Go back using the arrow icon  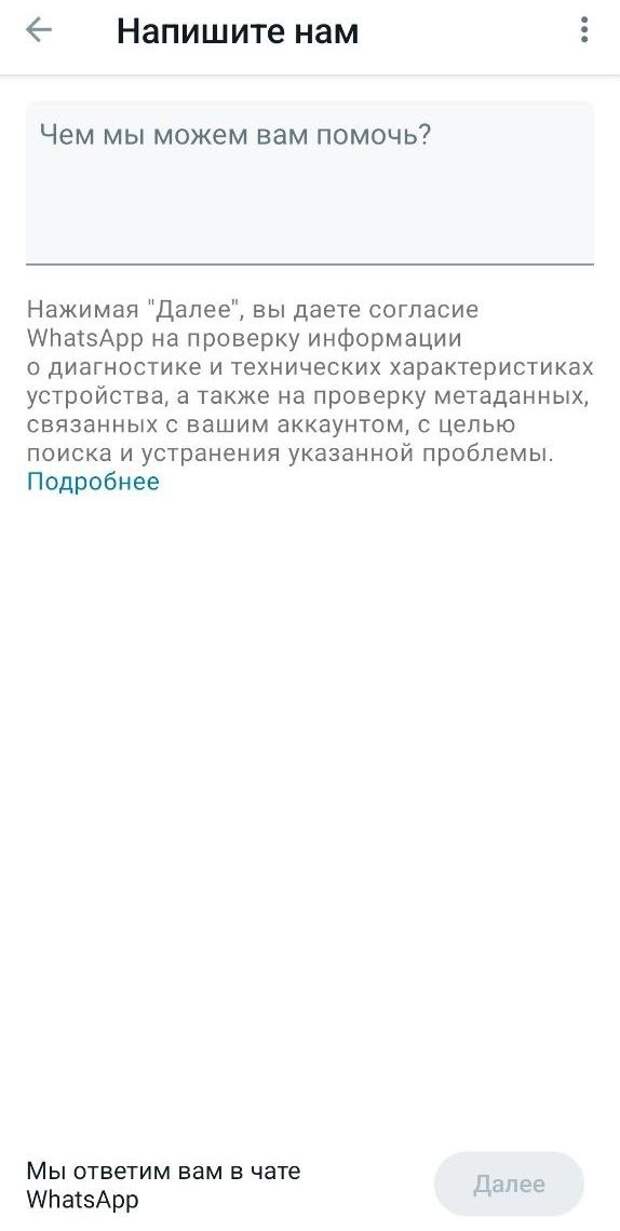point(39,31)
